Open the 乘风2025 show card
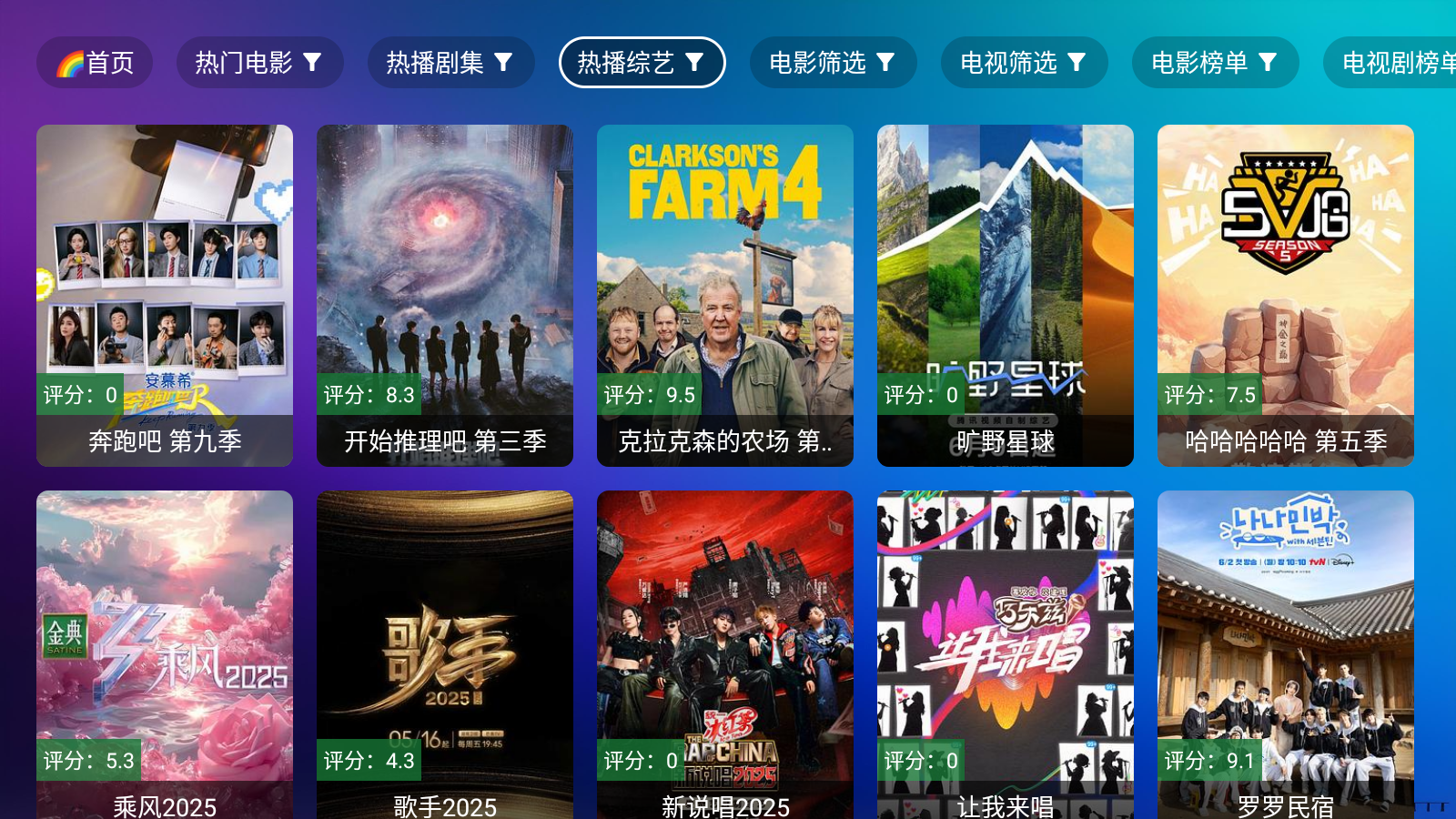The height and width of the screenshot is (819, 1456). coord(165,655)
